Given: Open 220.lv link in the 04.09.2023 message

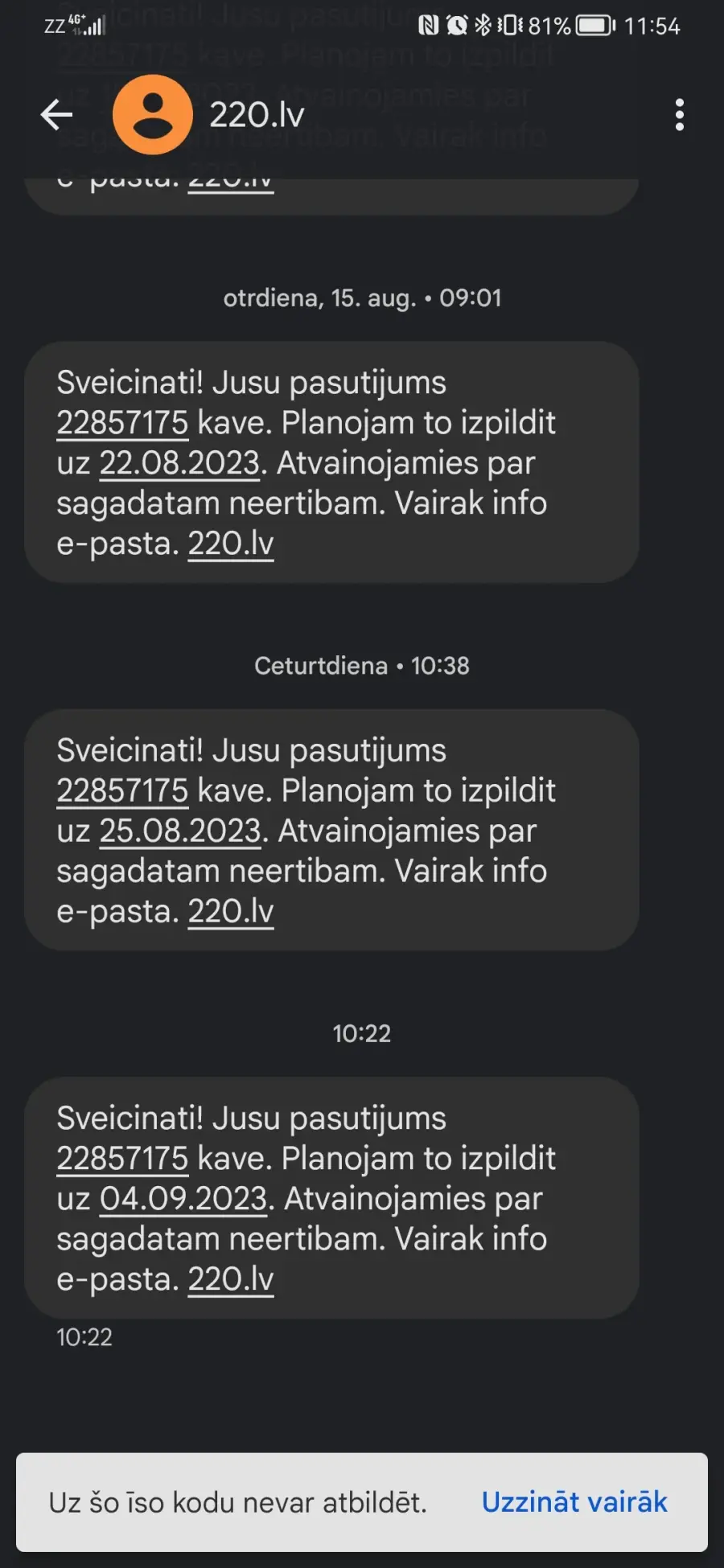Looking at the screenshot, I should coord(231,1279).
